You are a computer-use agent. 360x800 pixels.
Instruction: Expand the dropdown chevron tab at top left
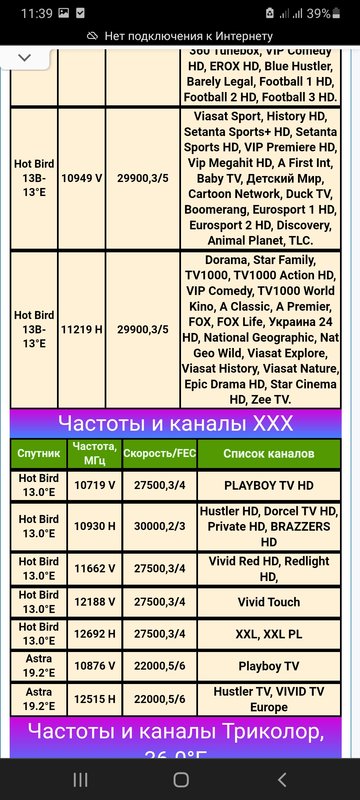pyautogui.click(x=23, y=58)
